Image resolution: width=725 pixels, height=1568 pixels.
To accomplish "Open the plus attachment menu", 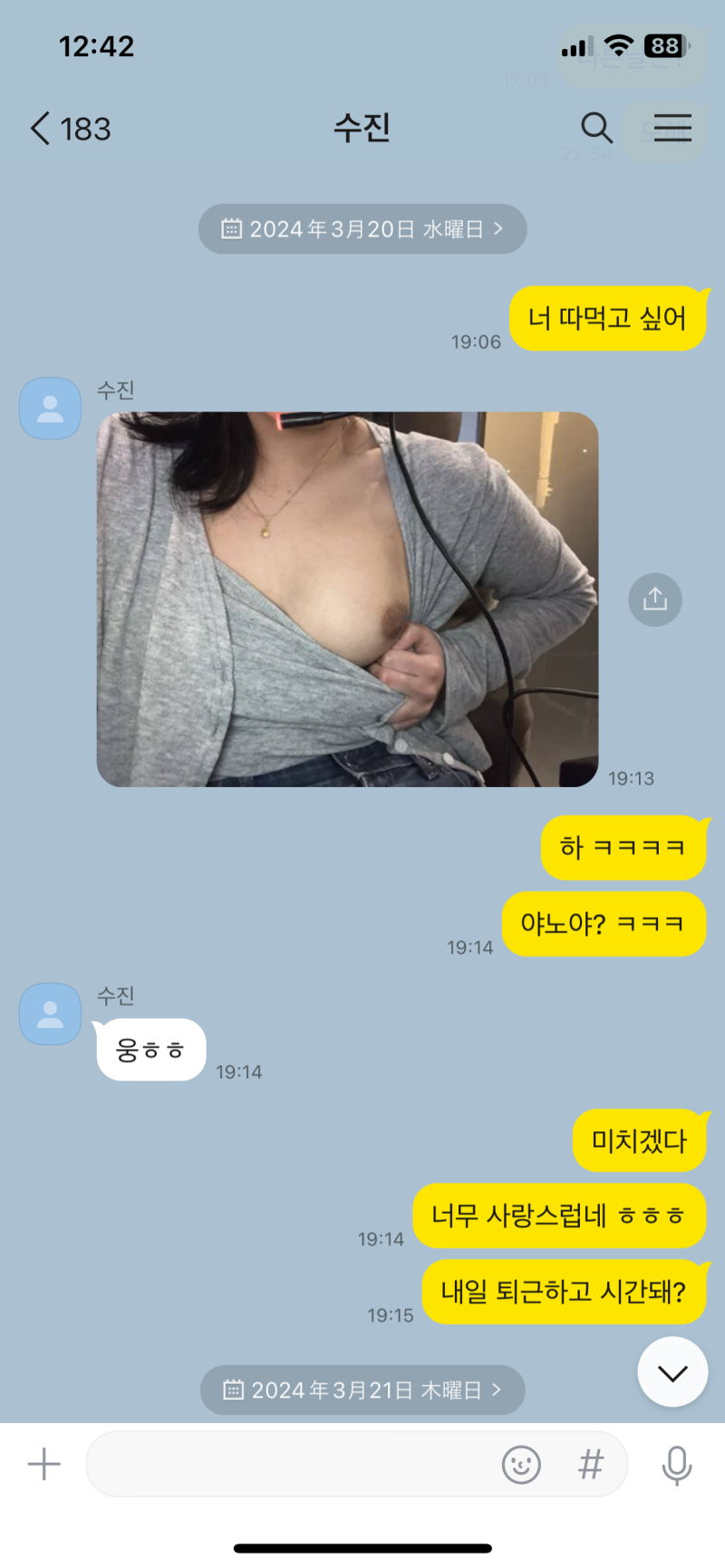I will (43, 1464).
